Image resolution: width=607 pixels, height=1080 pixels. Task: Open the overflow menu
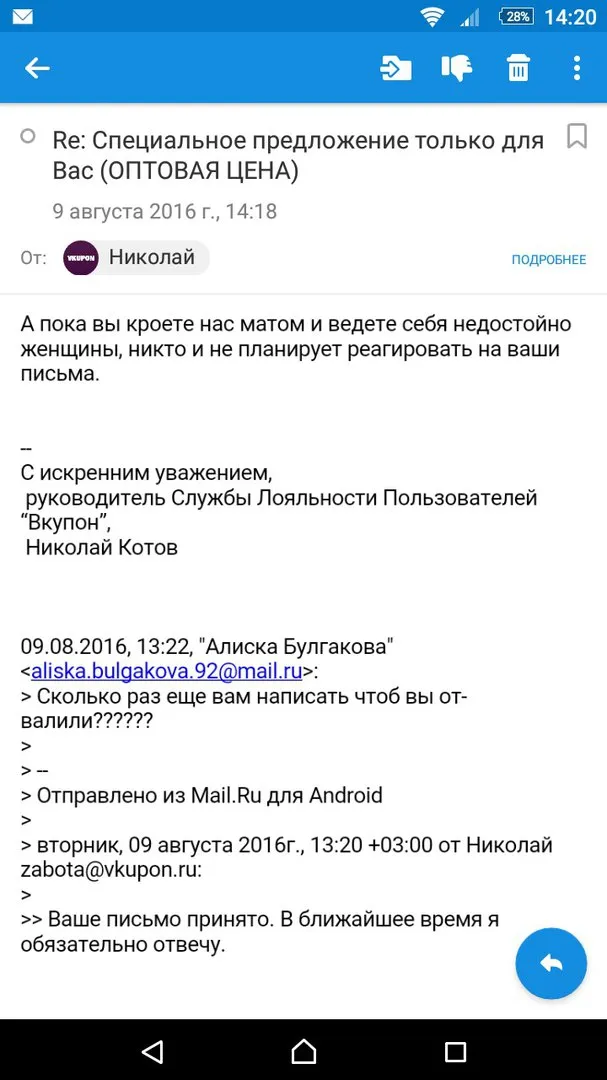pos(577,68)
